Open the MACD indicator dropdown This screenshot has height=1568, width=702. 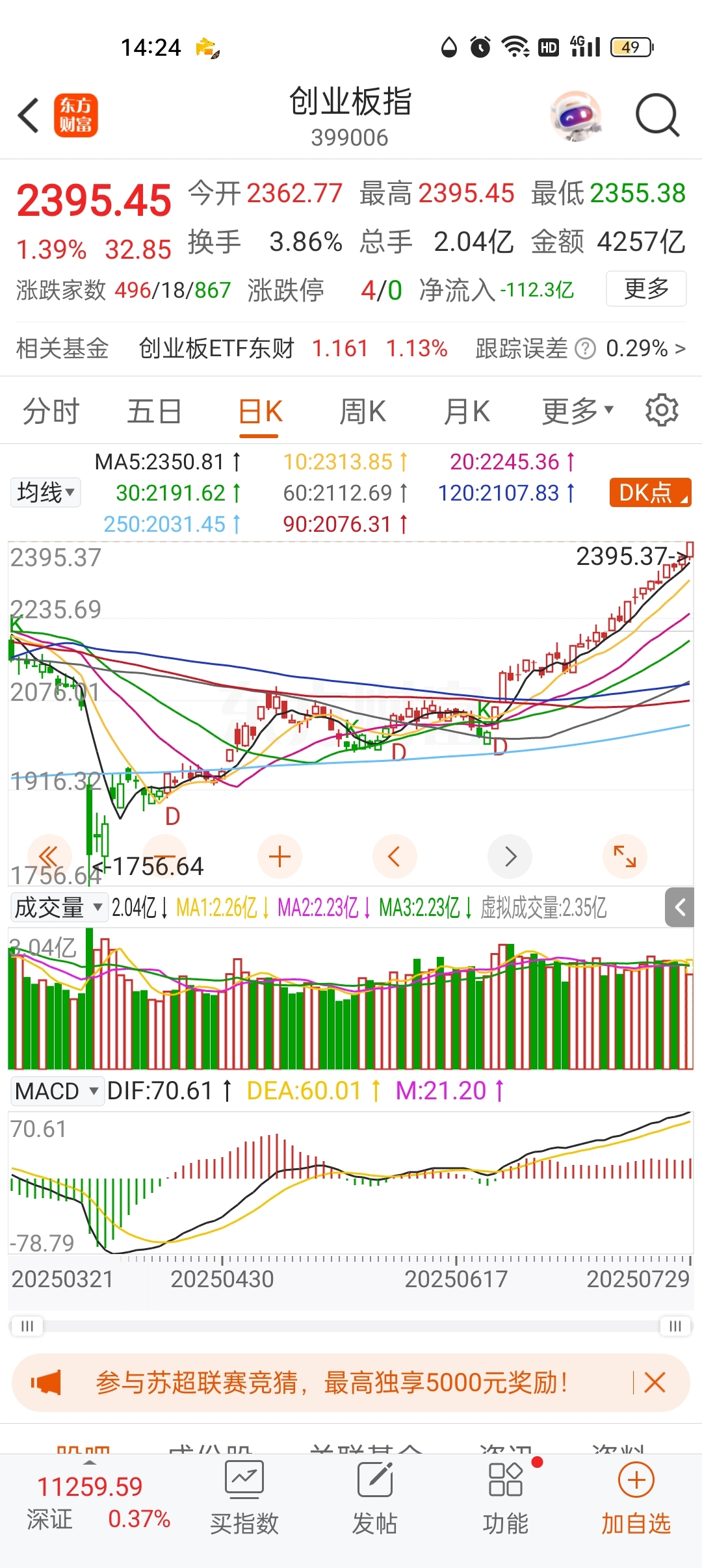click(57, 1090)
